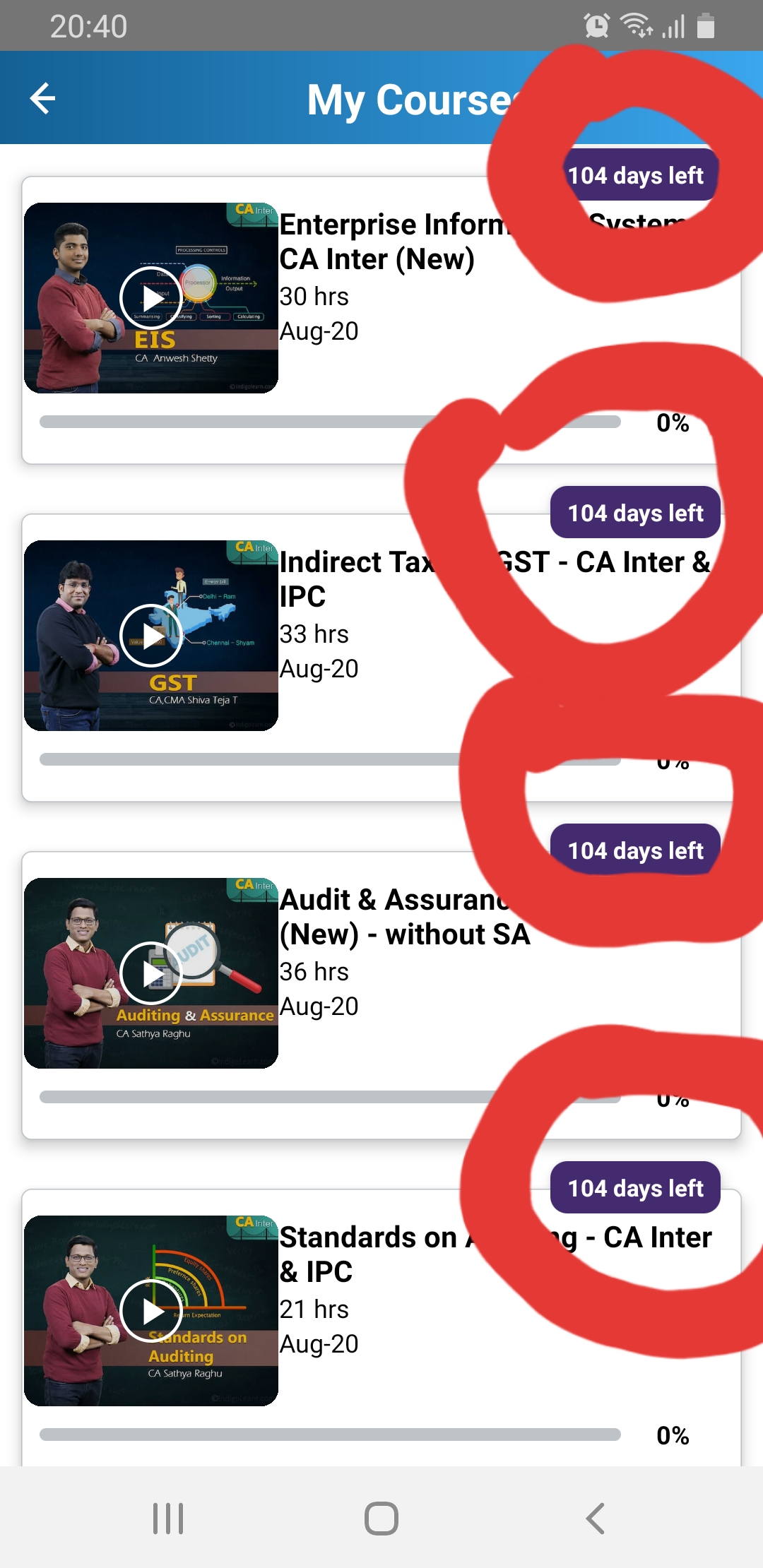Play the EIS course video by Anwesh Shetty
This screenshot has width=763, height=1568.
pos(151,298)
